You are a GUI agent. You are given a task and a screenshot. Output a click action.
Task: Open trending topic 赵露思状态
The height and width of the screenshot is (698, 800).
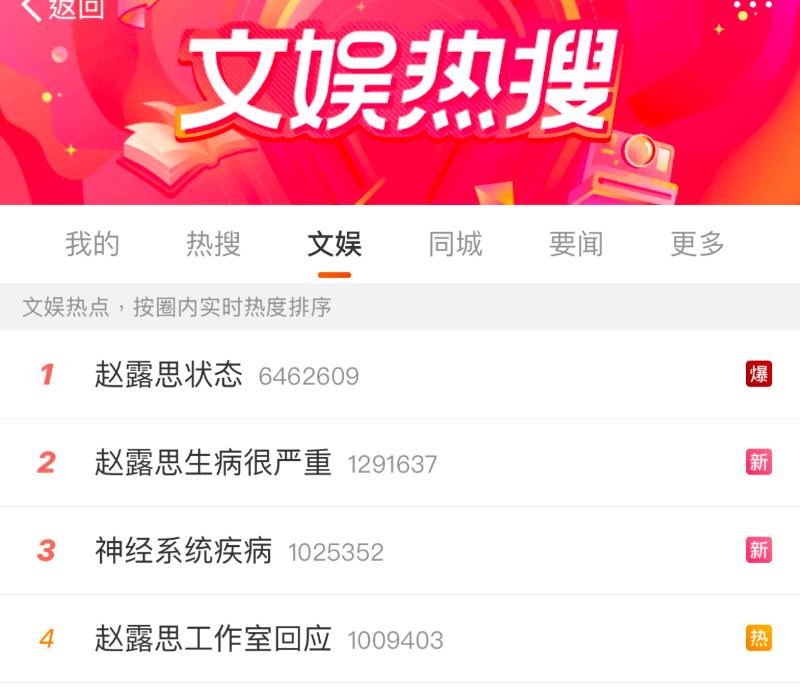coord(169,375)
